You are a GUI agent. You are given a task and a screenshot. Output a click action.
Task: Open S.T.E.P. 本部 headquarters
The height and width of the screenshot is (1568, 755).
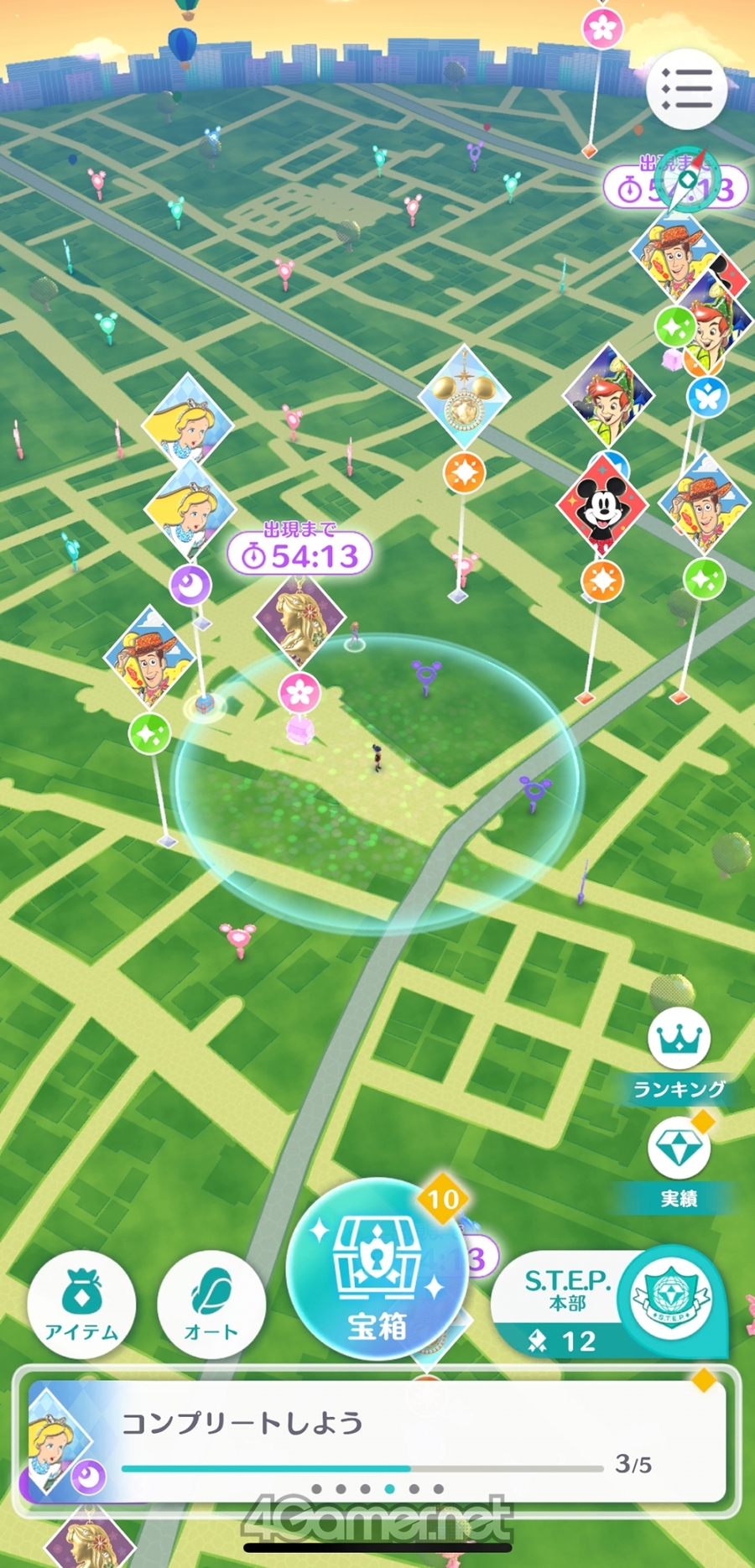click(610, 1303)
